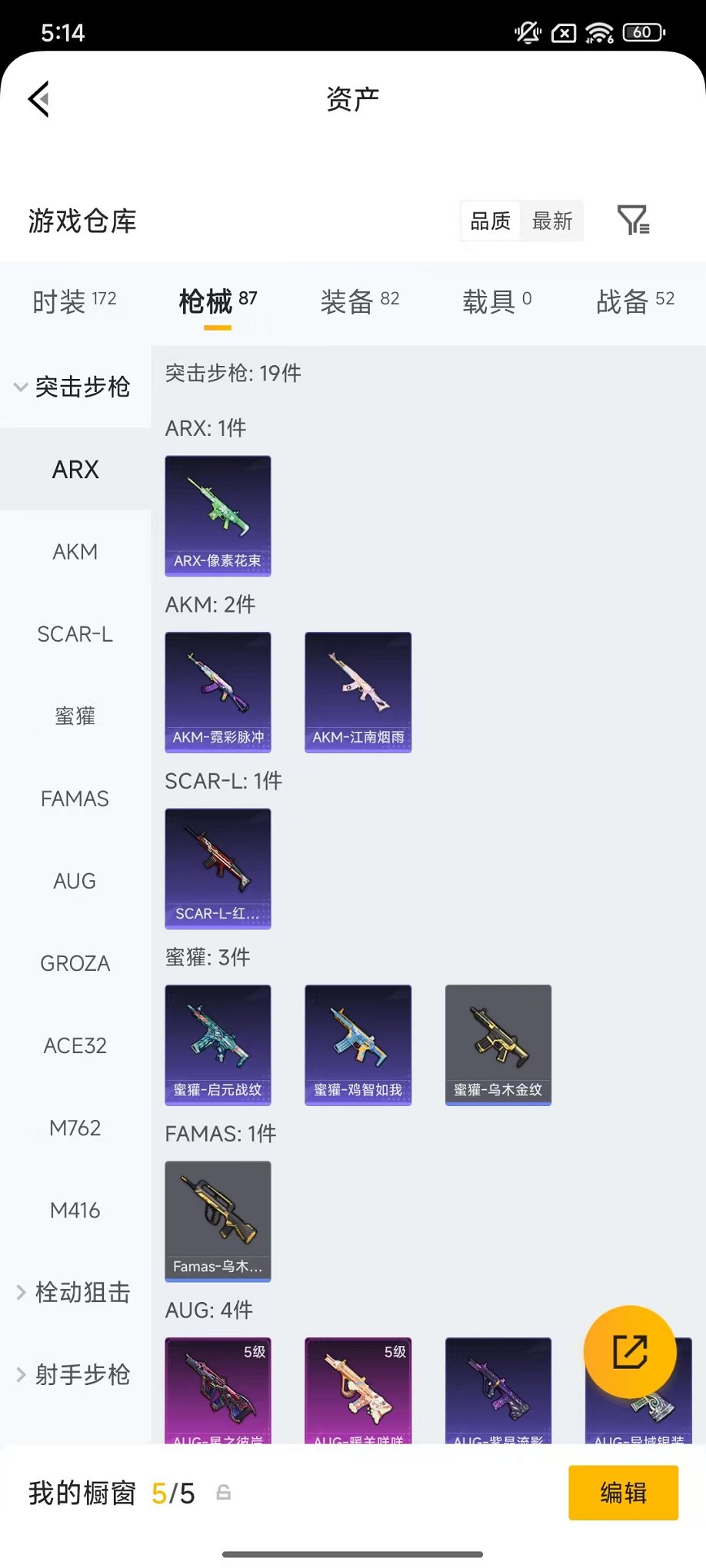Select AKM in the side list

point(75,552)
